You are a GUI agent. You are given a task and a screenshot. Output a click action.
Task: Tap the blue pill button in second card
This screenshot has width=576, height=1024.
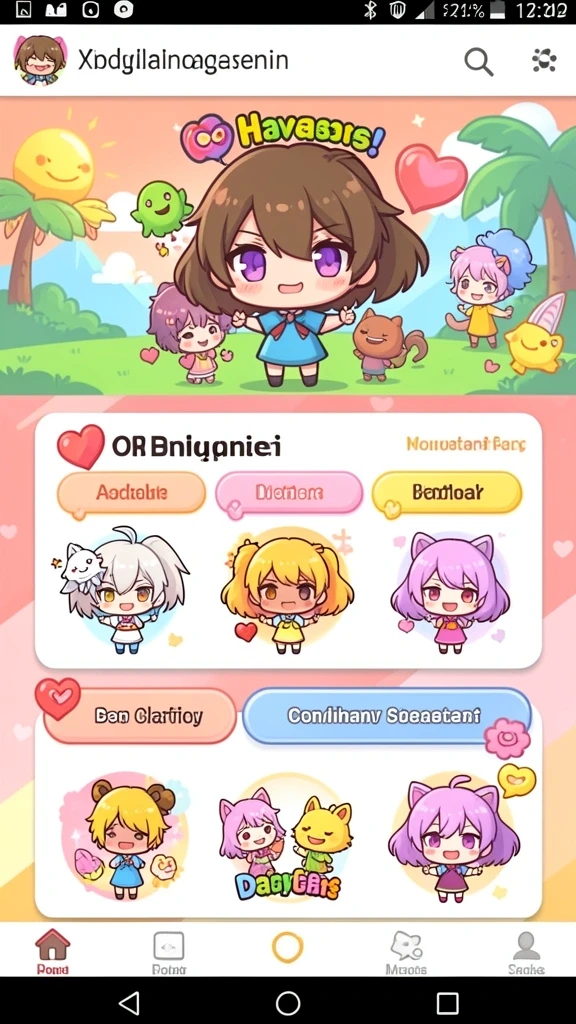point(387,716)
